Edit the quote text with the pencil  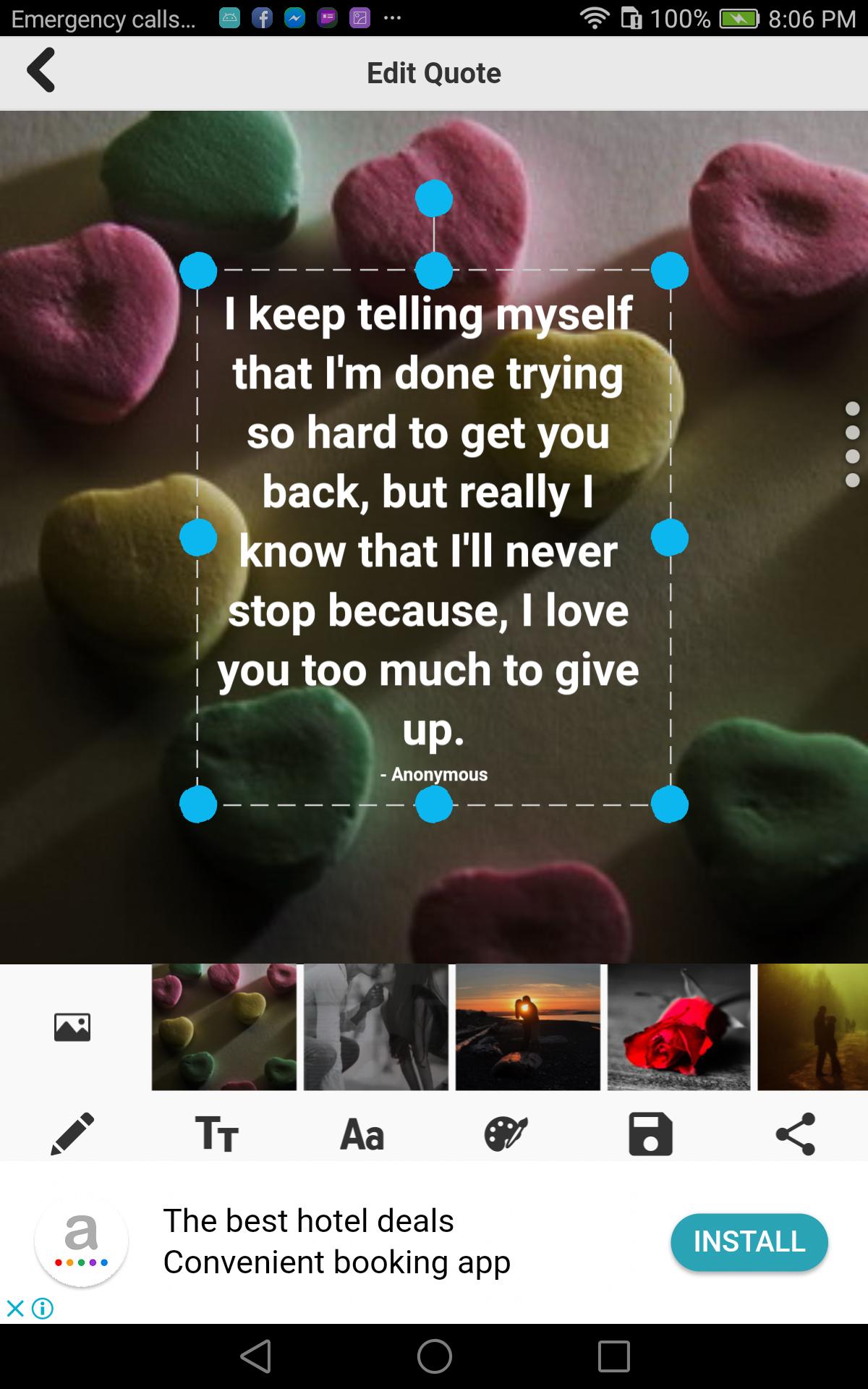(x=72, y=1133)
